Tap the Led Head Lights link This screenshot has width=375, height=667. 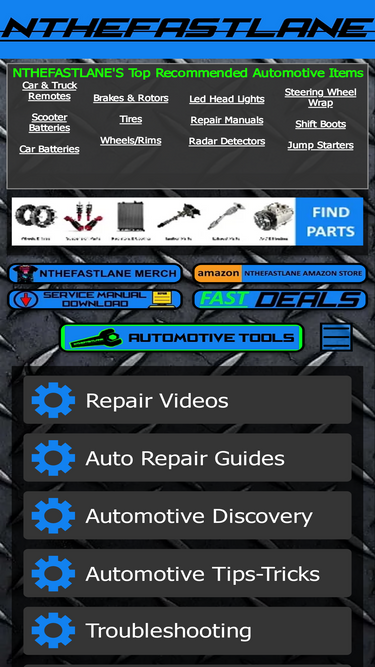click(227, 99)
